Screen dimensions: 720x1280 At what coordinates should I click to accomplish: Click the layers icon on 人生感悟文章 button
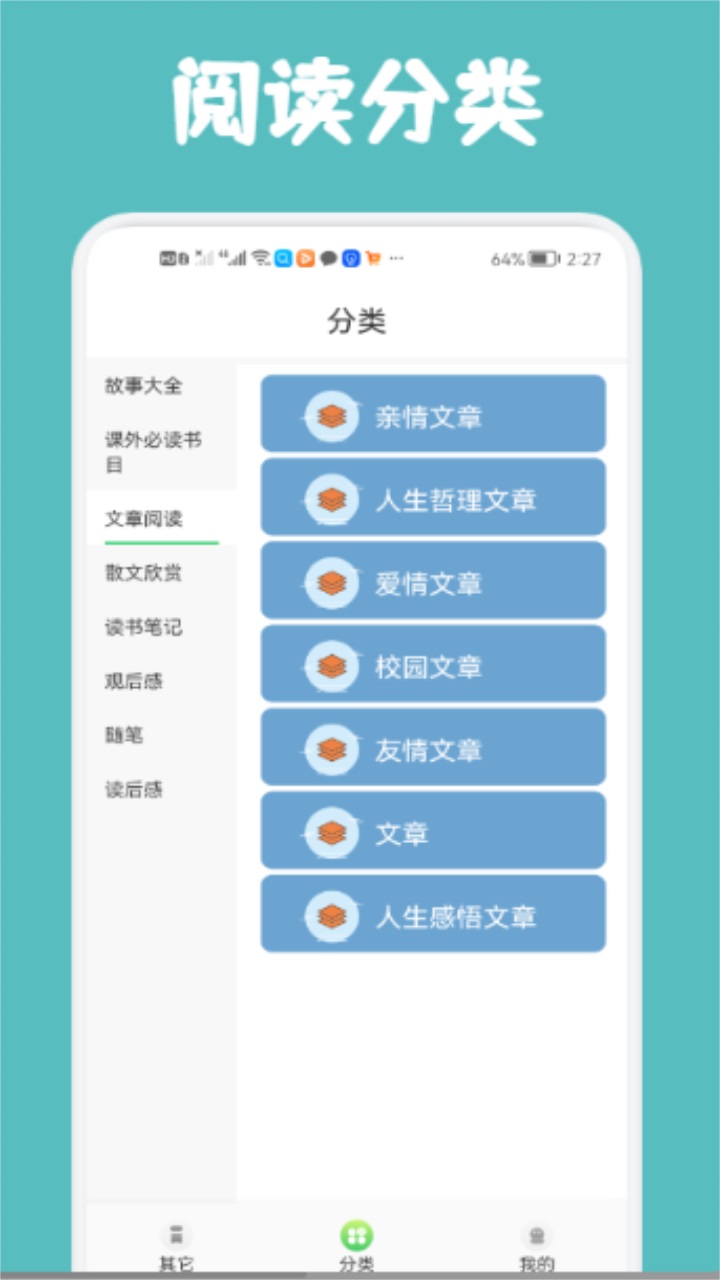(333, 914)
